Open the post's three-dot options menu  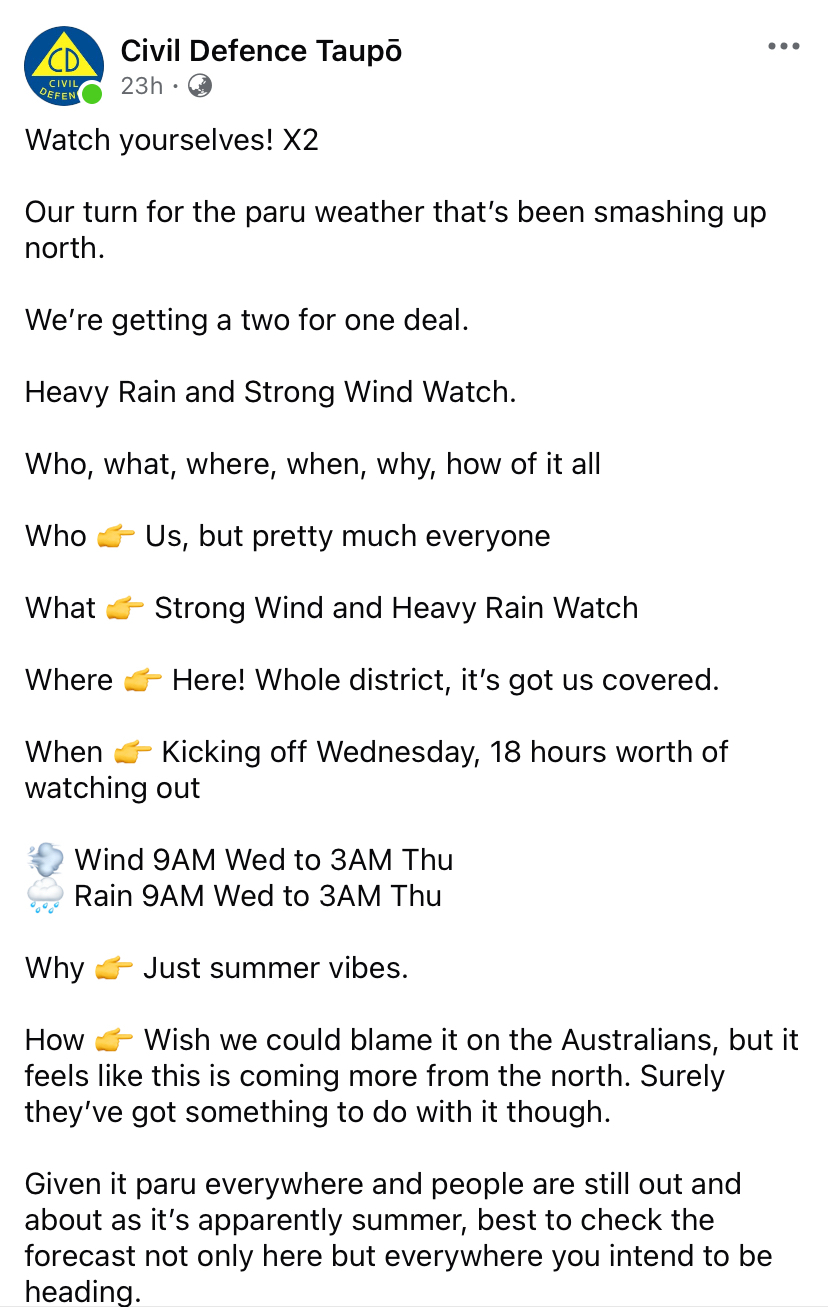tap(783, 46)
